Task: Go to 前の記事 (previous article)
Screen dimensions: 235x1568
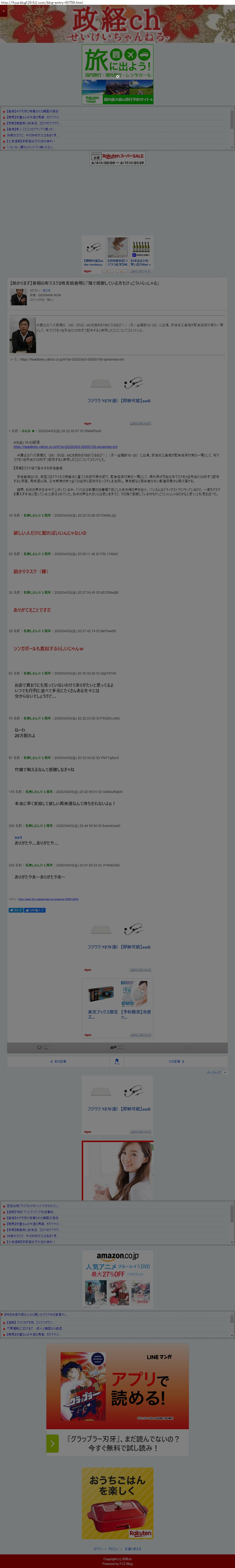Action: (58, 1061)
